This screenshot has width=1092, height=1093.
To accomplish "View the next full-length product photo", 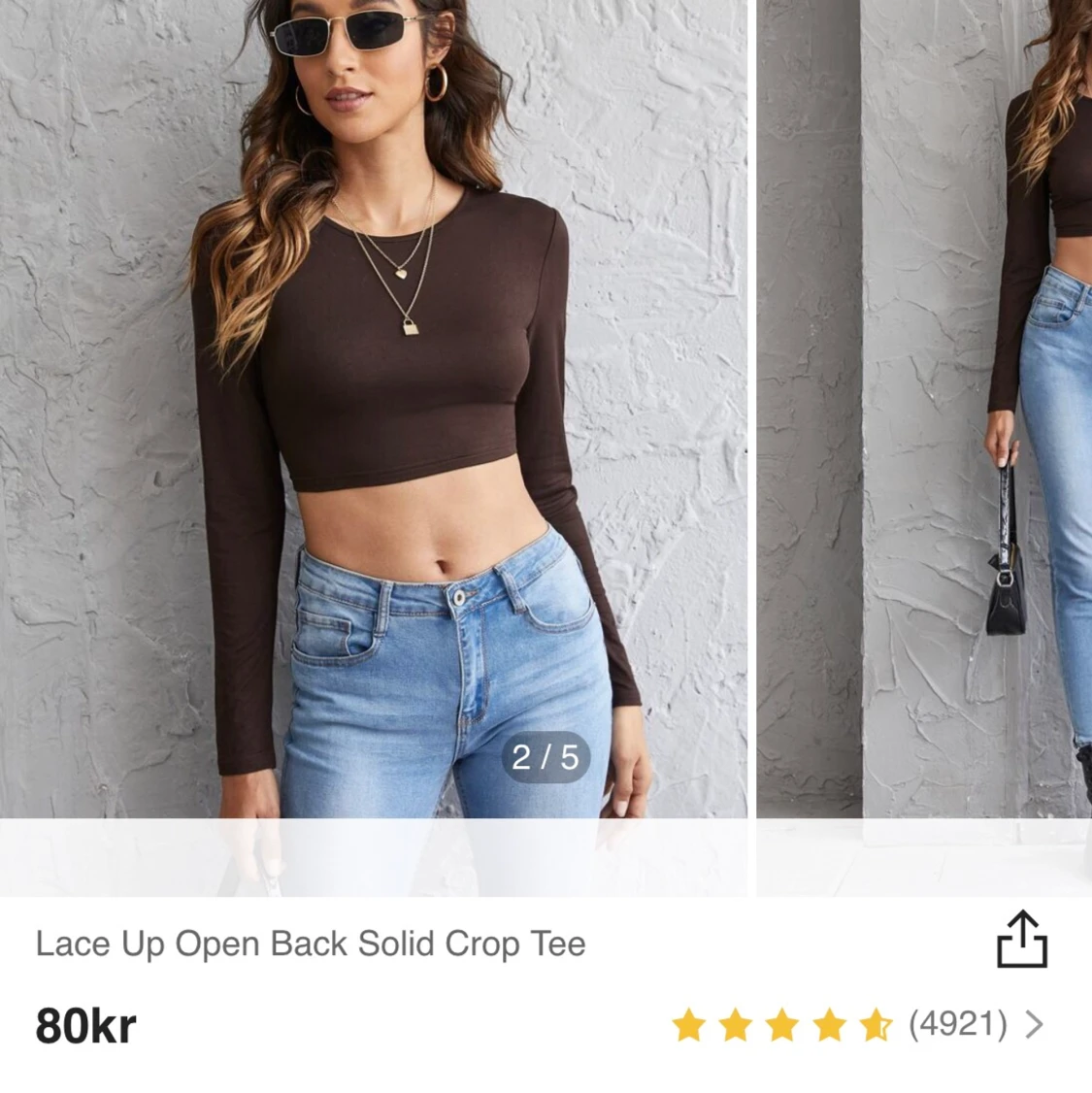I will (x=924, y=408).
